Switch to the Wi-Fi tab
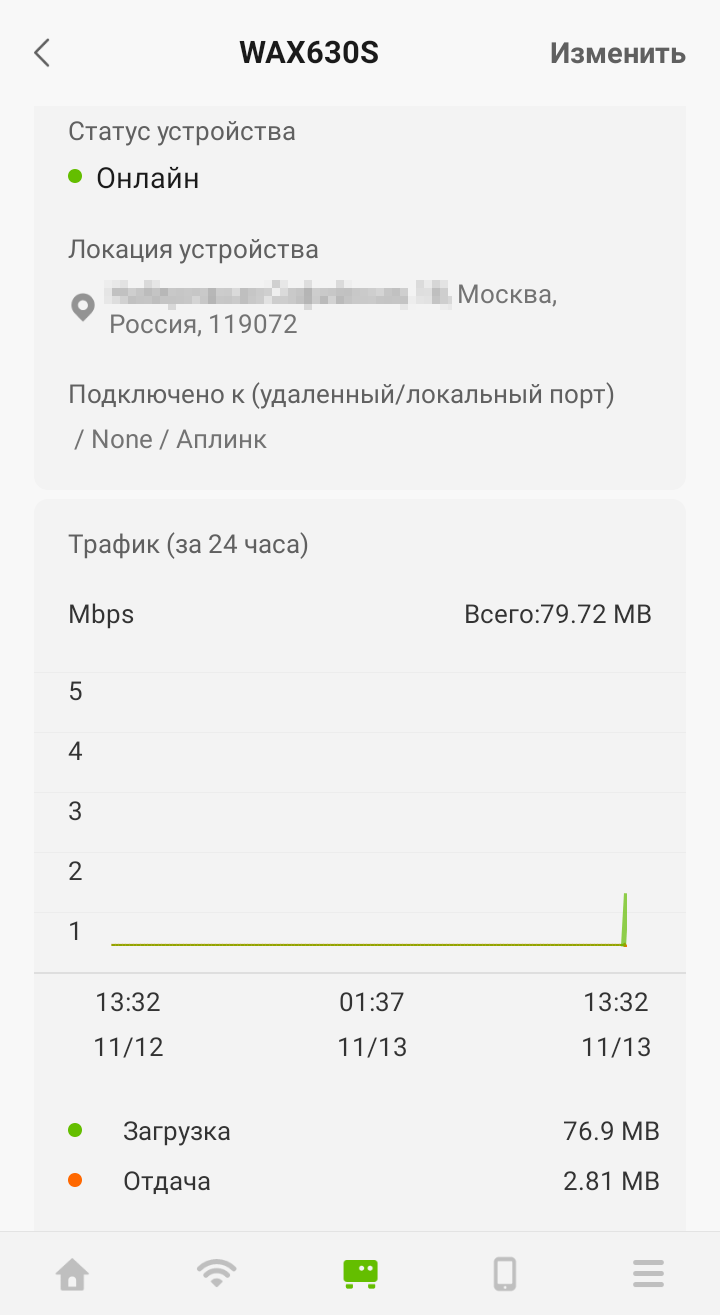Image resolution: width=720 pixels, height=1315 pixels. click(x=216, y=1273)
